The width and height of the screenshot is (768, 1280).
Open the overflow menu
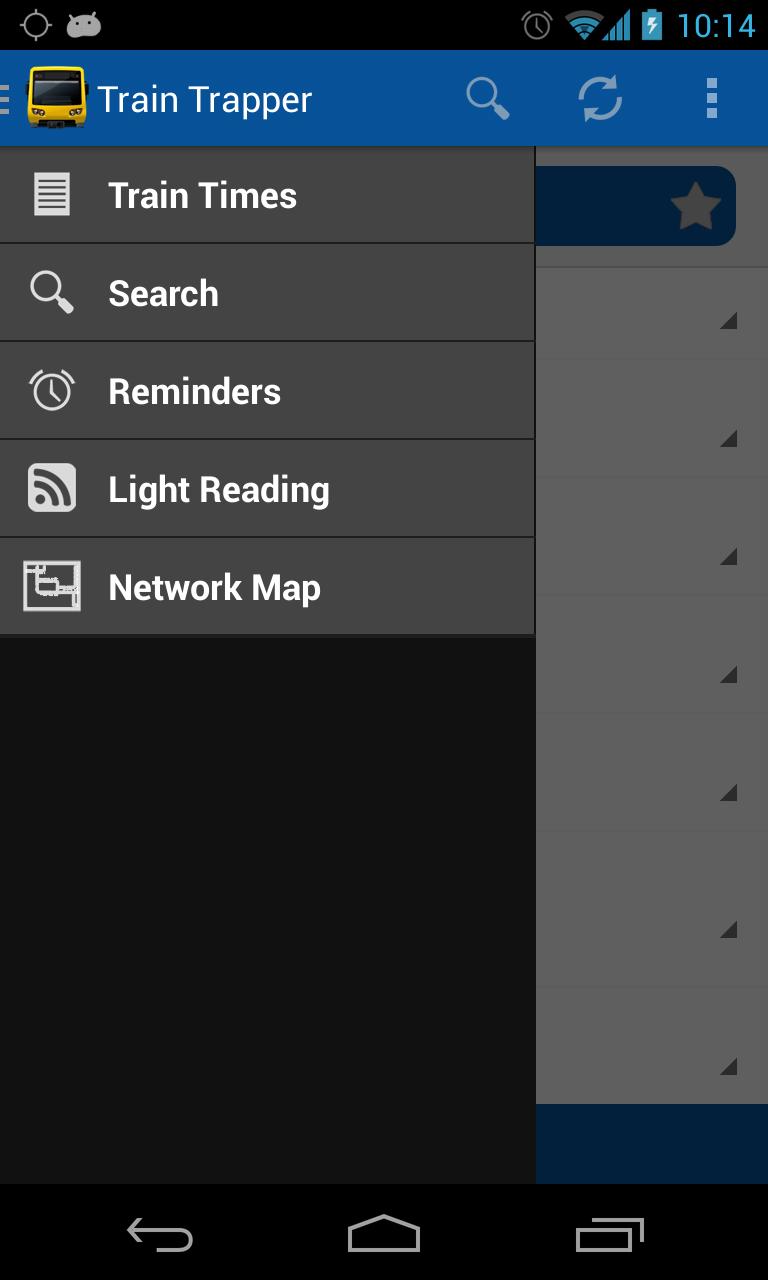click(711, 98)
